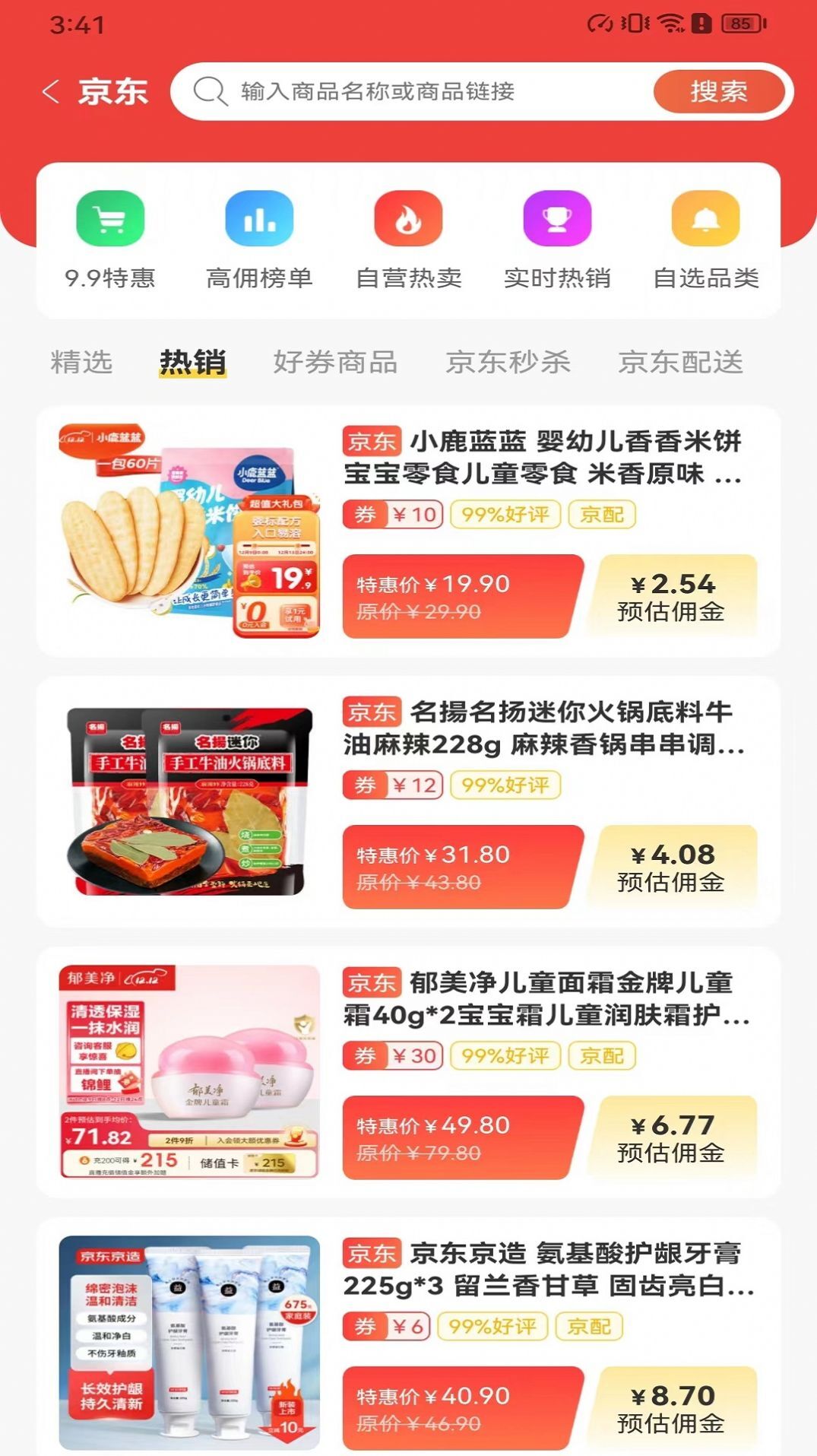Viewport: 817px width, 1456px height.
Task: Claim the ¥30 coupon on 郁美净 children's cream
Action: coord(392,1055)
